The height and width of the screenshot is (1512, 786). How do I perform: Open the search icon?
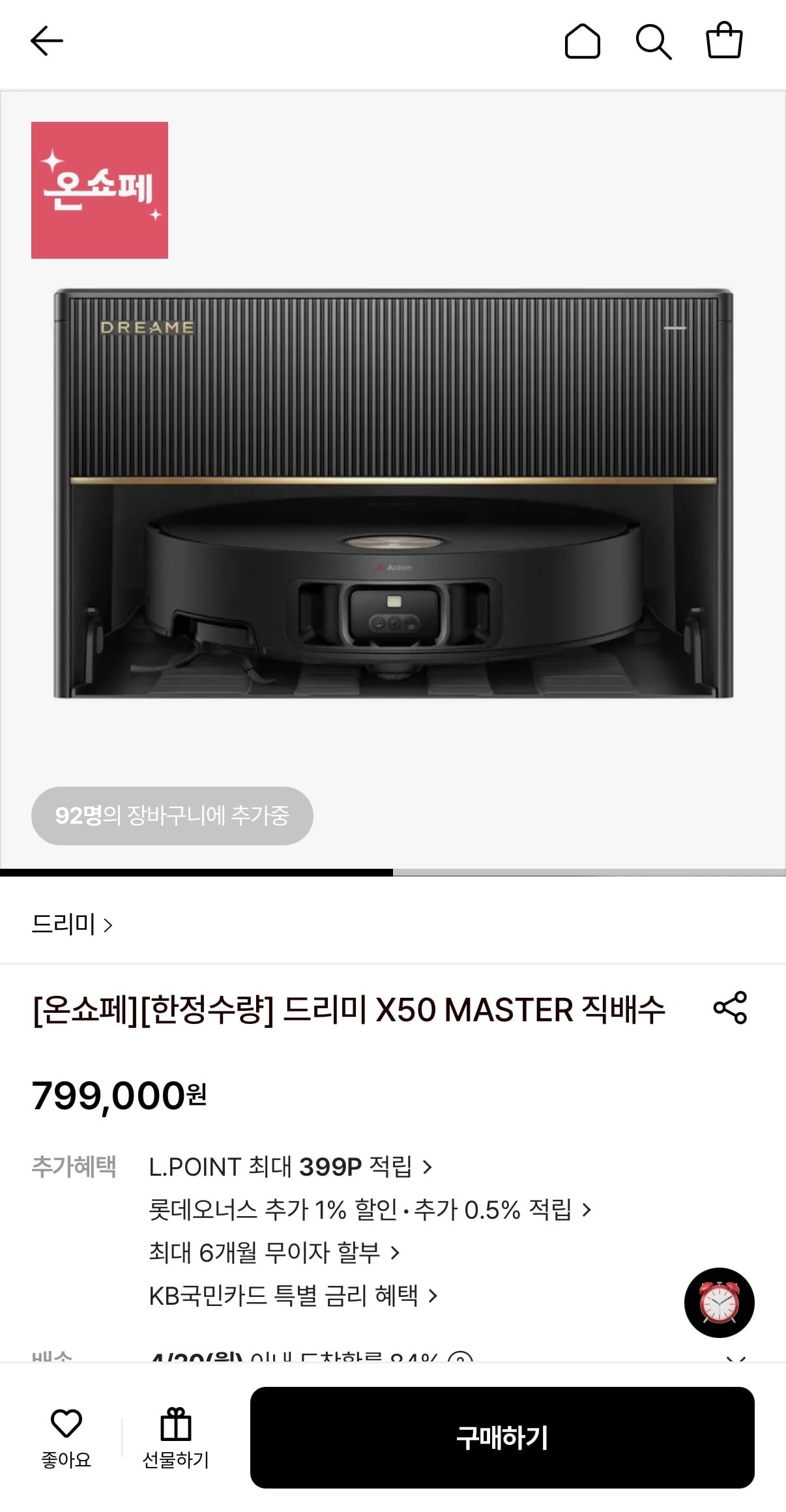pyautogui.click(x=654, y=41)
